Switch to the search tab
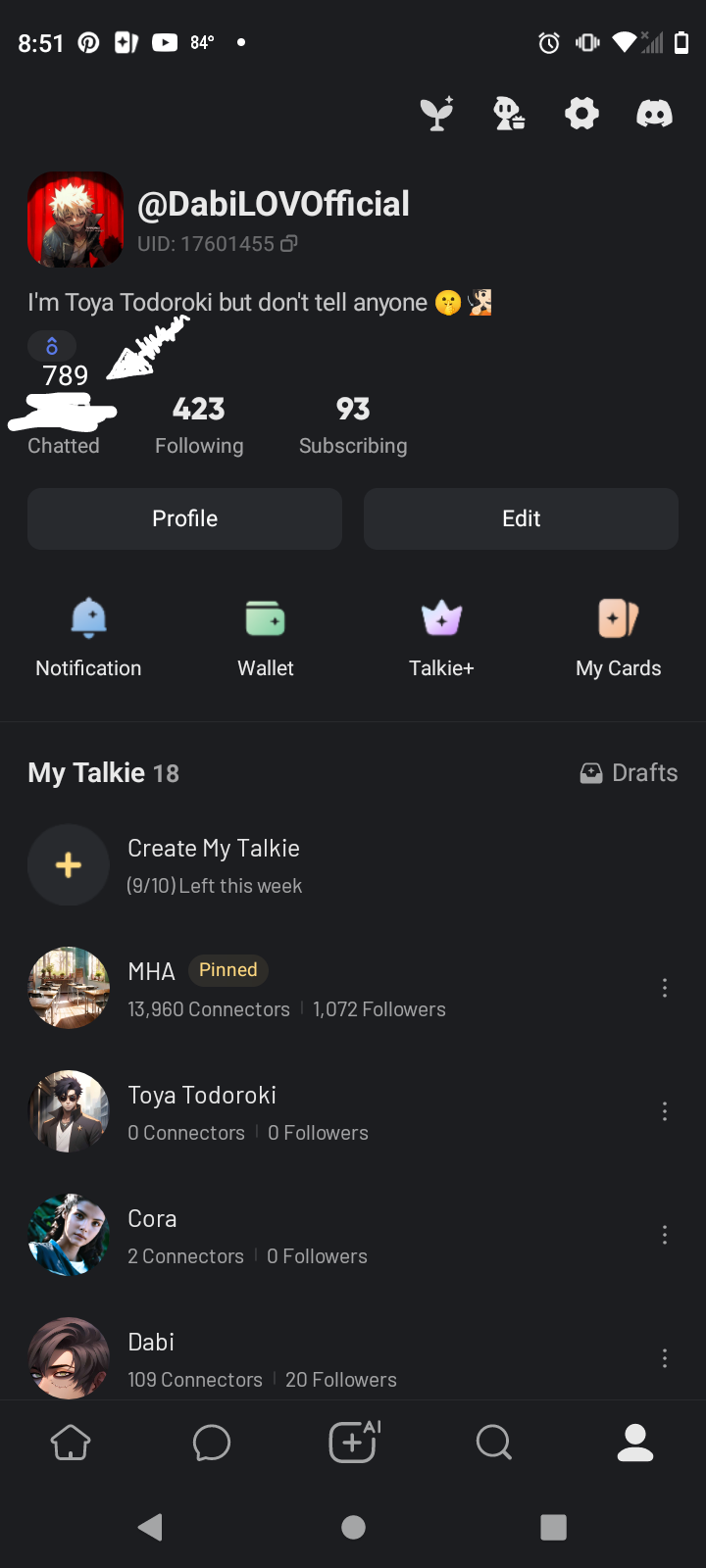The image size is (706, 1568). (x=494, y=1443)
